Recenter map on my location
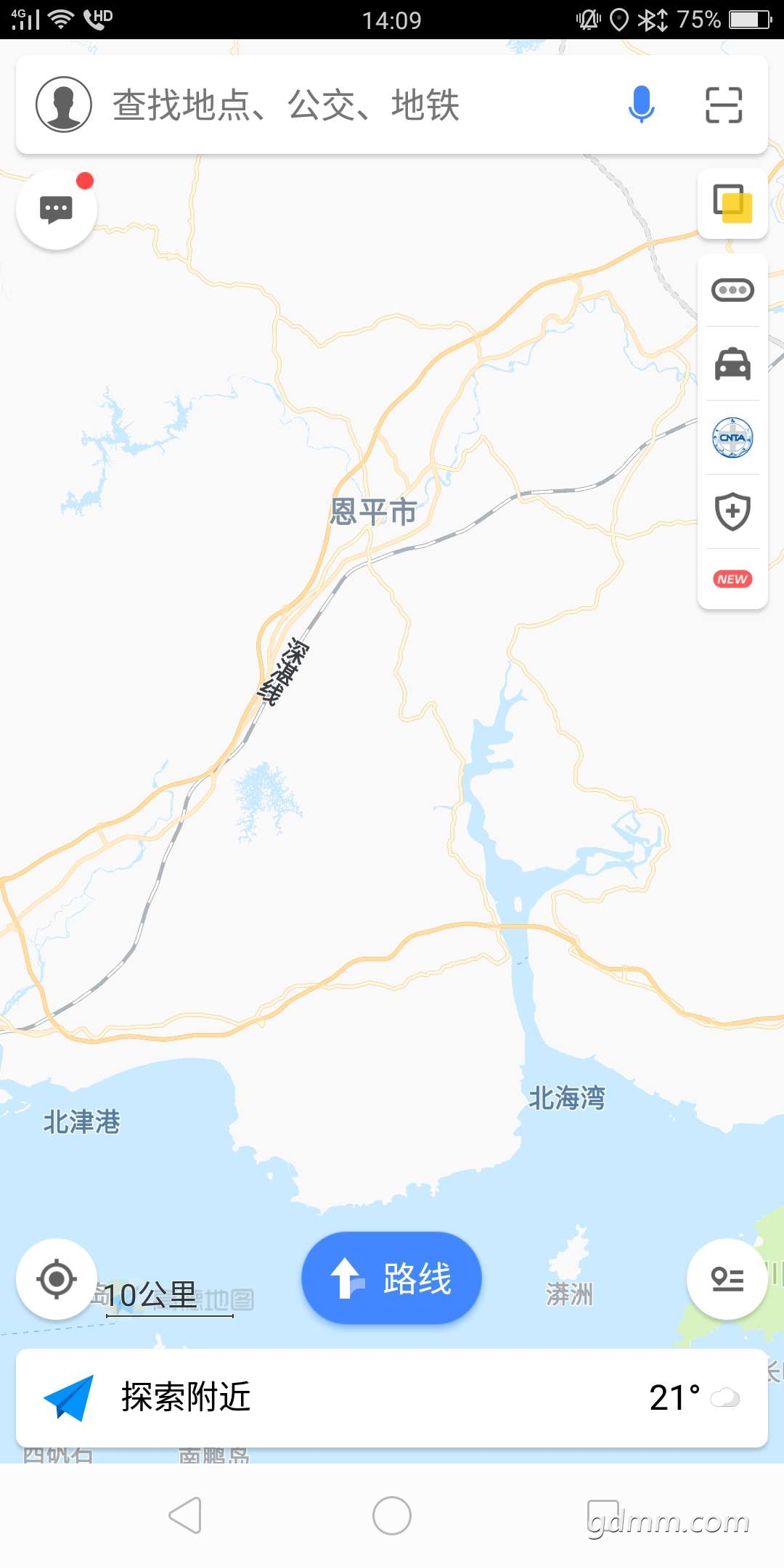Image resolution: width=784 pixels, height=1568 pixels. tap(57, 1279)
